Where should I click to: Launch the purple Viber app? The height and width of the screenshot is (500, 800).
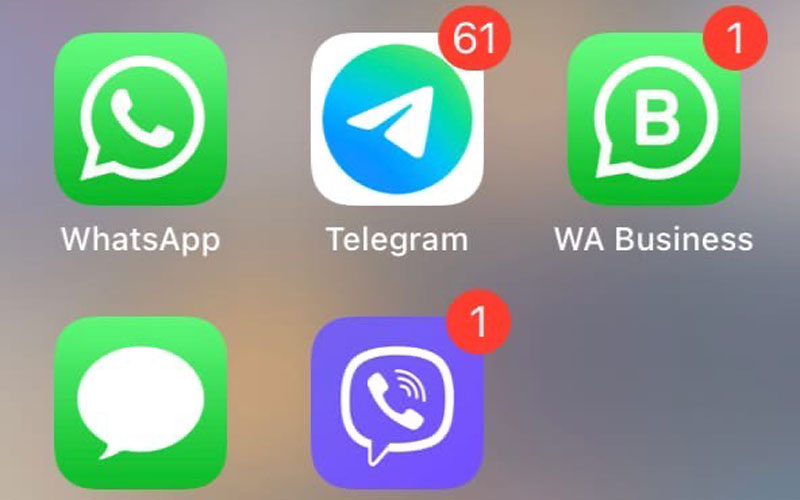tap(397, 402)
